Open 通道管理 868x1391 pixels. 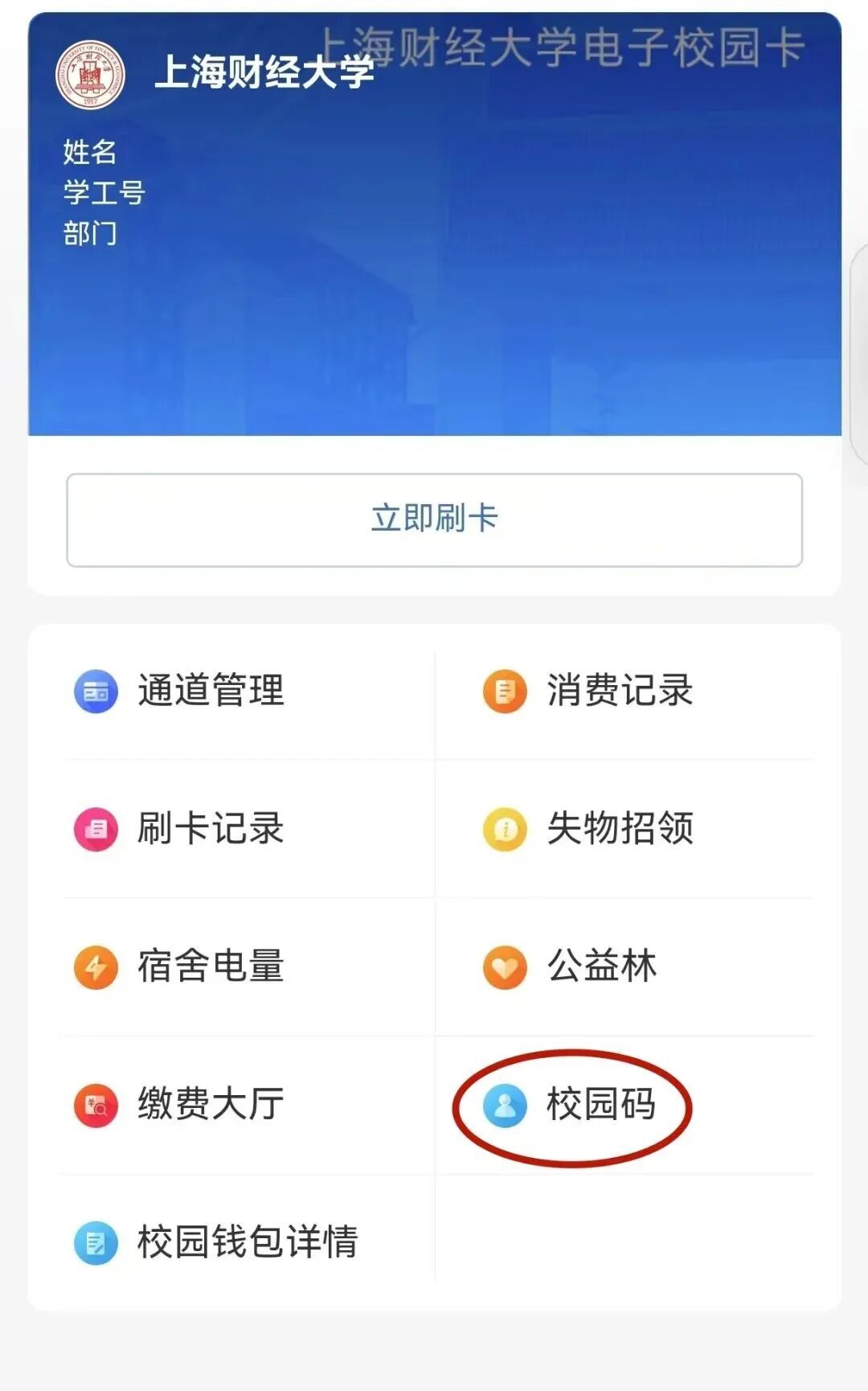pyautogui.click(x=211, y=691)
